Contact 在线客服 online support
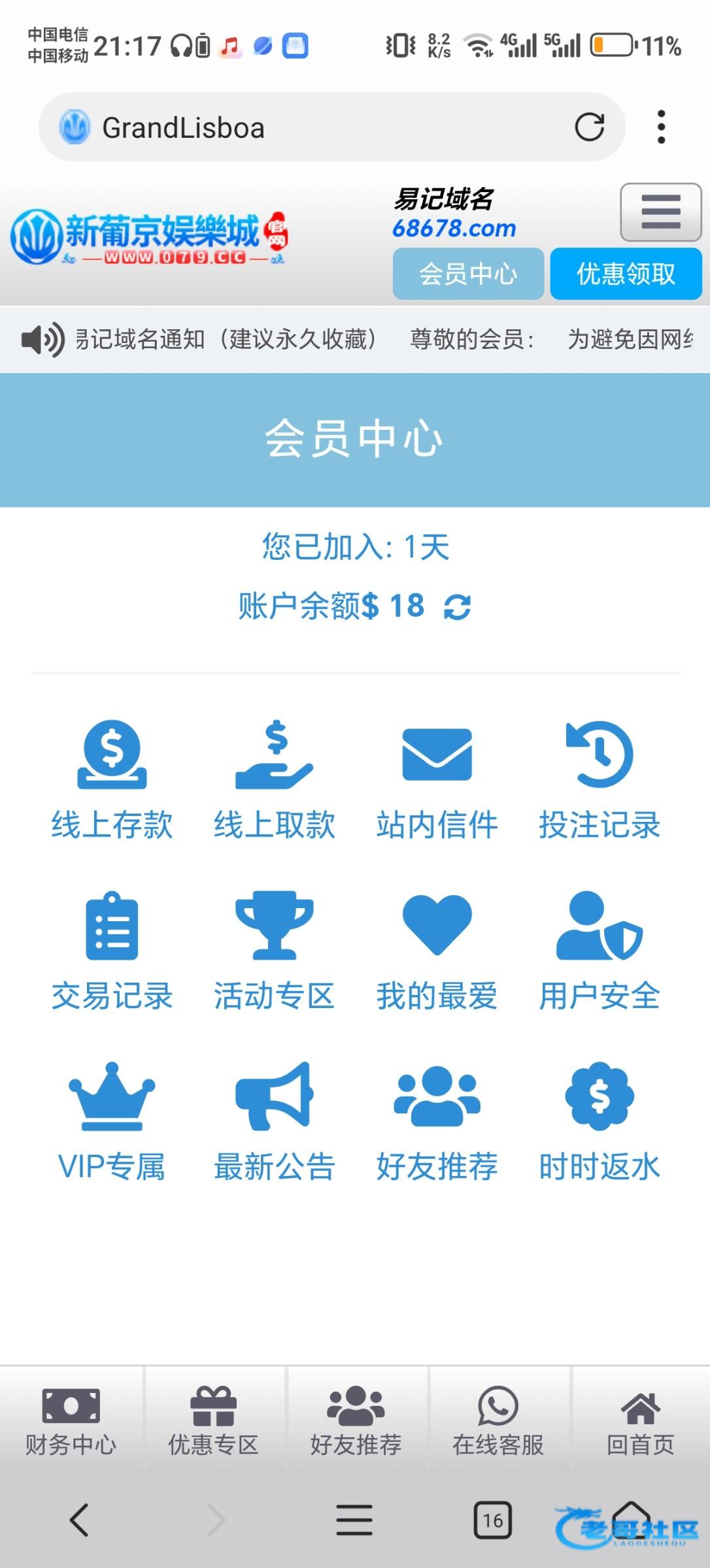Viewport: 710px width, 1568px height. 498,1422
